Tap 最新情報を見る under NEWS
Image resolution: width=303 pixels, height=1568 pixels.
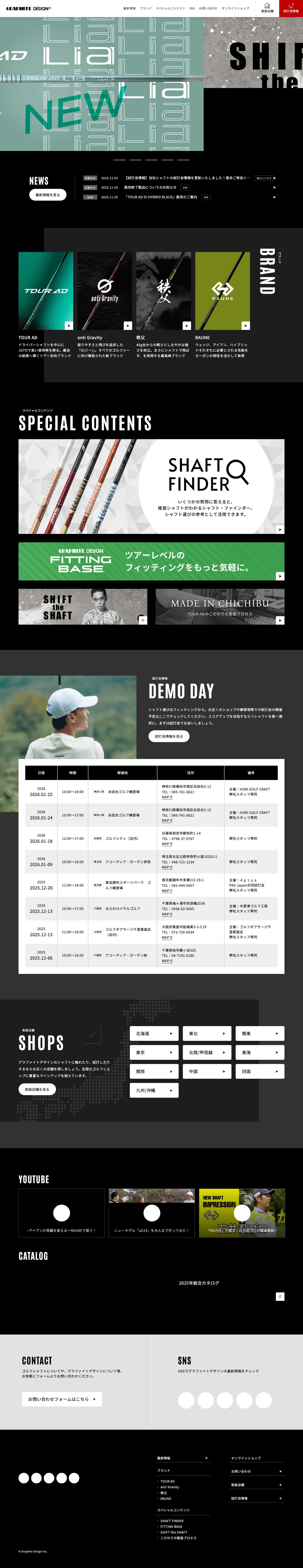point(48,195)
